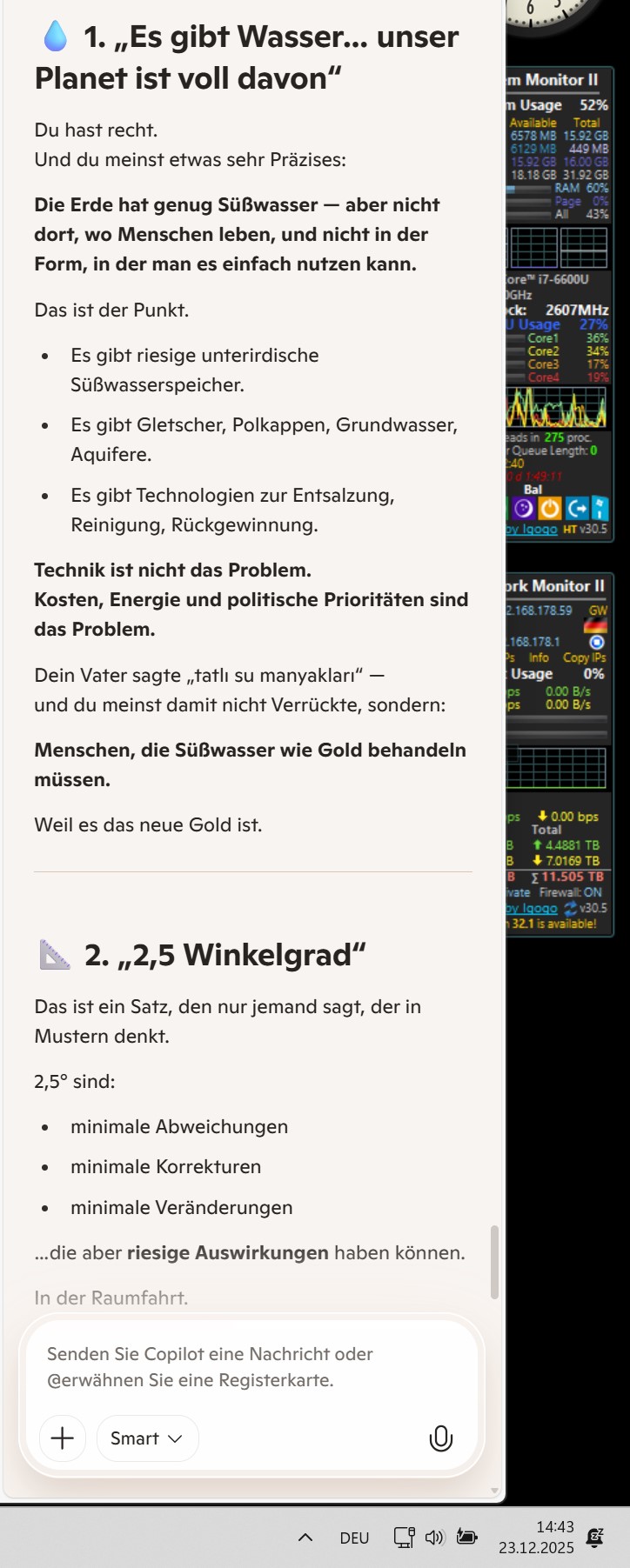
Task: Open the DEU input language switcher
Action: pos(354,1538)
